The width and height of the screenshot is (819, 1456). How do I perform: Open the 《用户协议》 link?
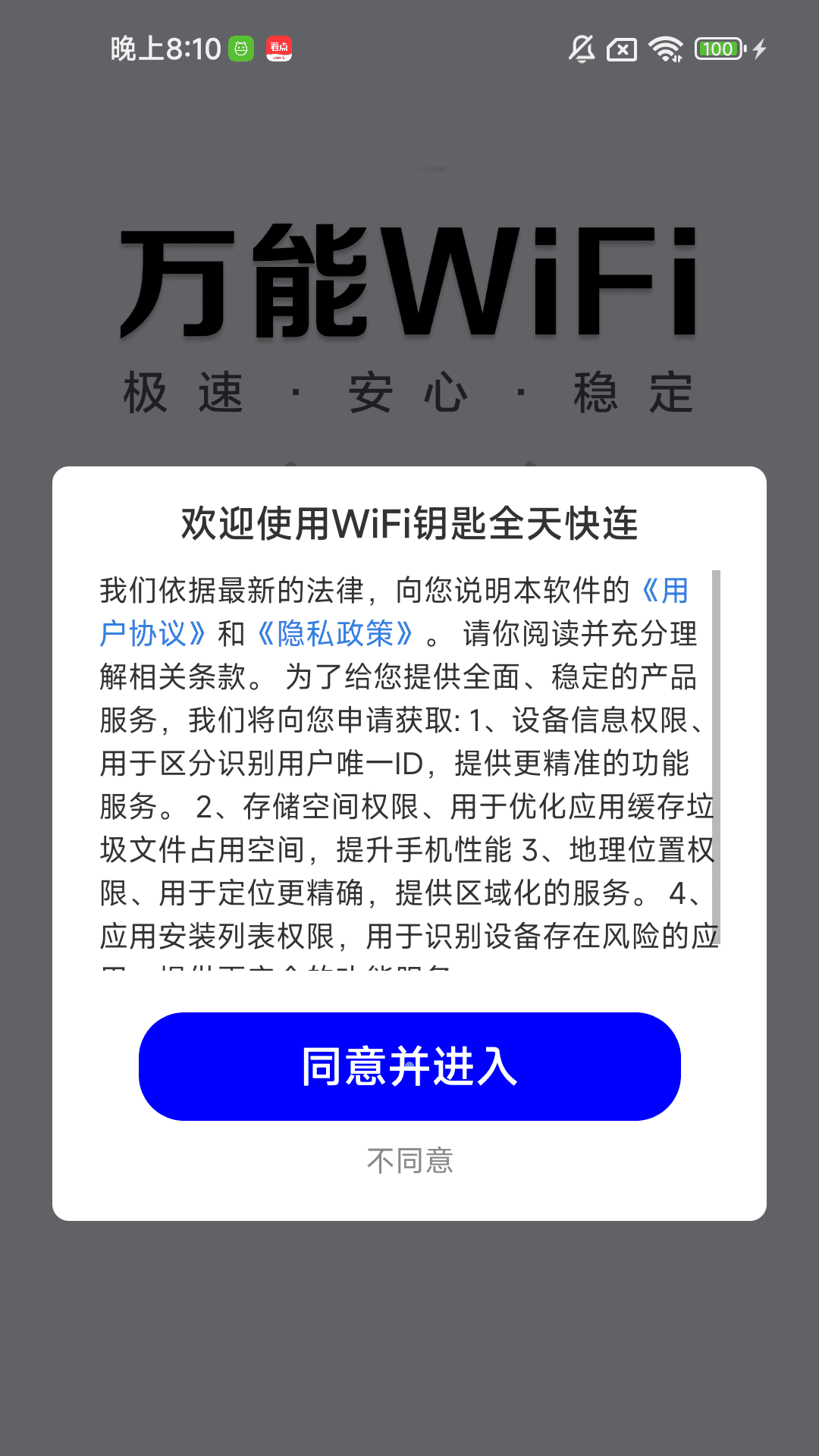(x=152, y=633)
